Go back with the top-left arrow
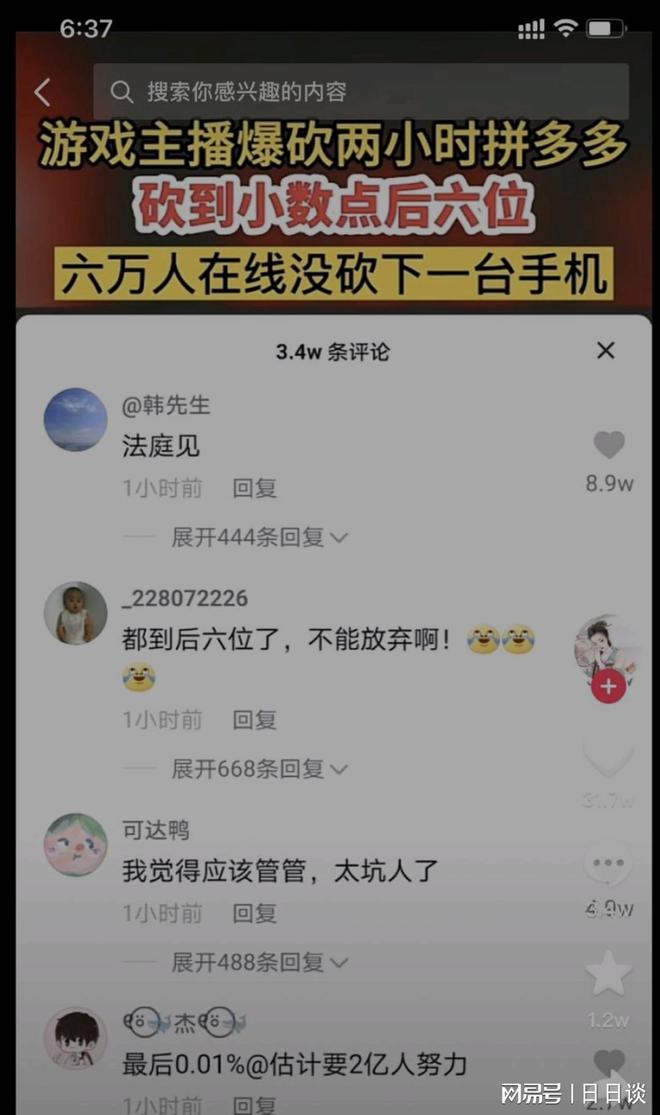This screenshot has width=660, height=1115. click(42, 93)
